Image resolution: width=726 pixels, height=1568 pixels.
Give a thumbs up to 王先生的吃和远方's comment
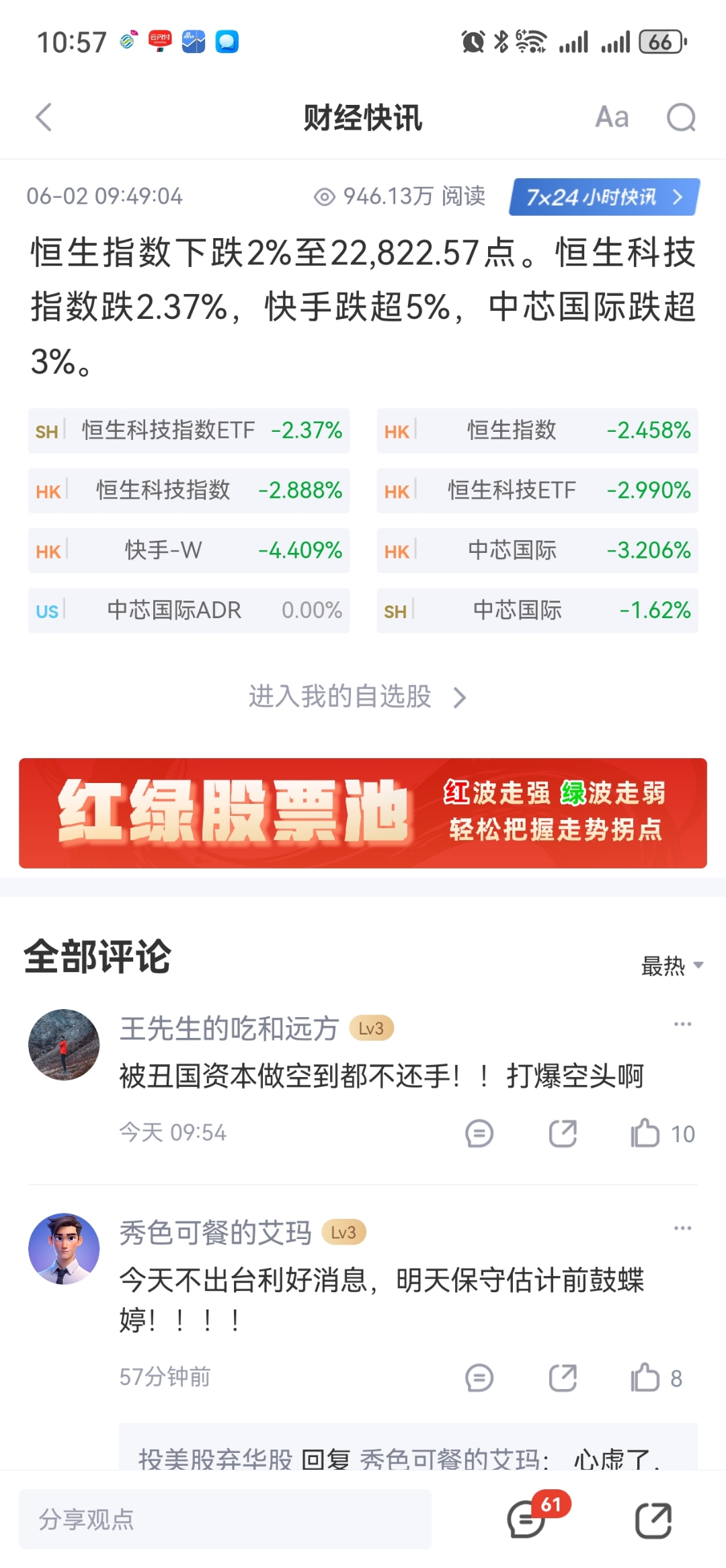(647, 1133)
